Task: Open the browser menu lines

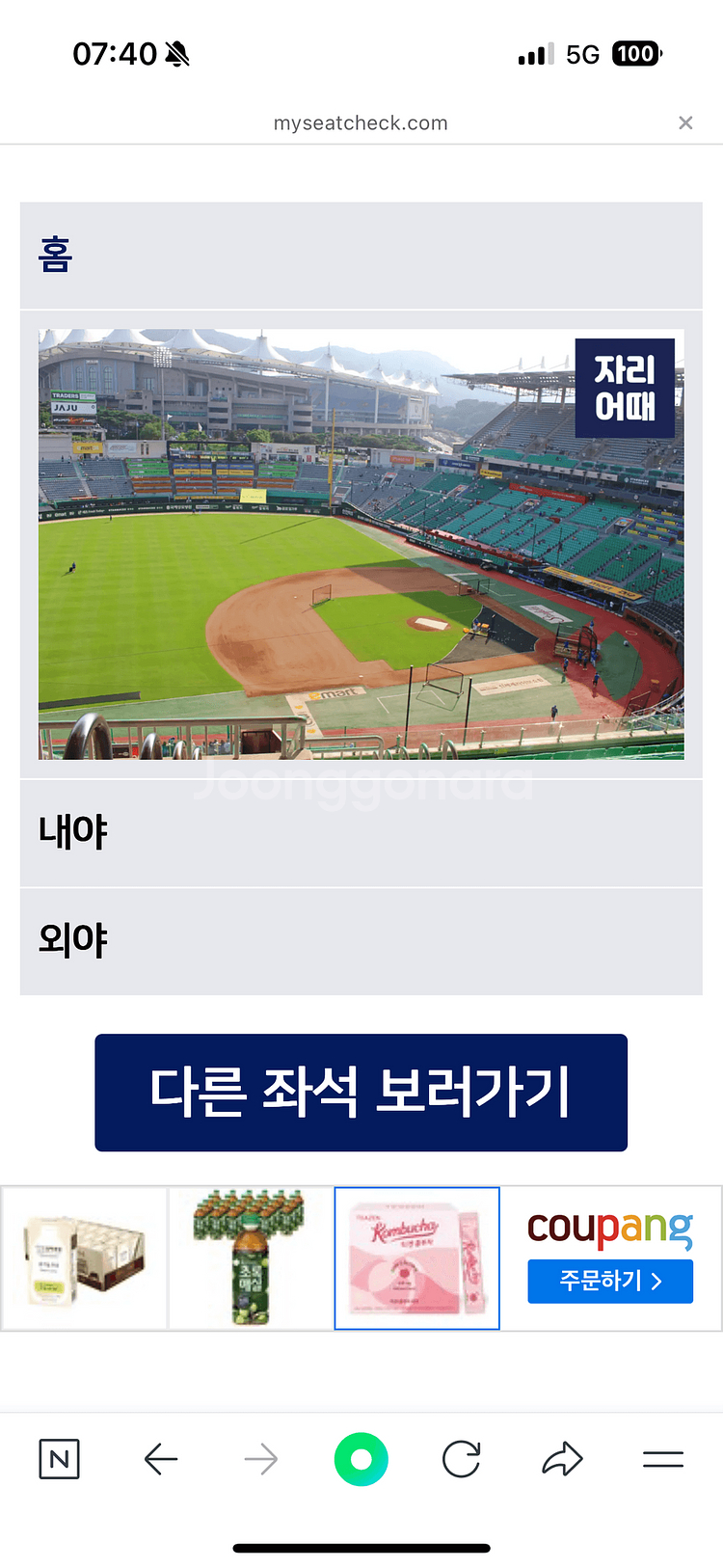Action: coord(662,1459)
